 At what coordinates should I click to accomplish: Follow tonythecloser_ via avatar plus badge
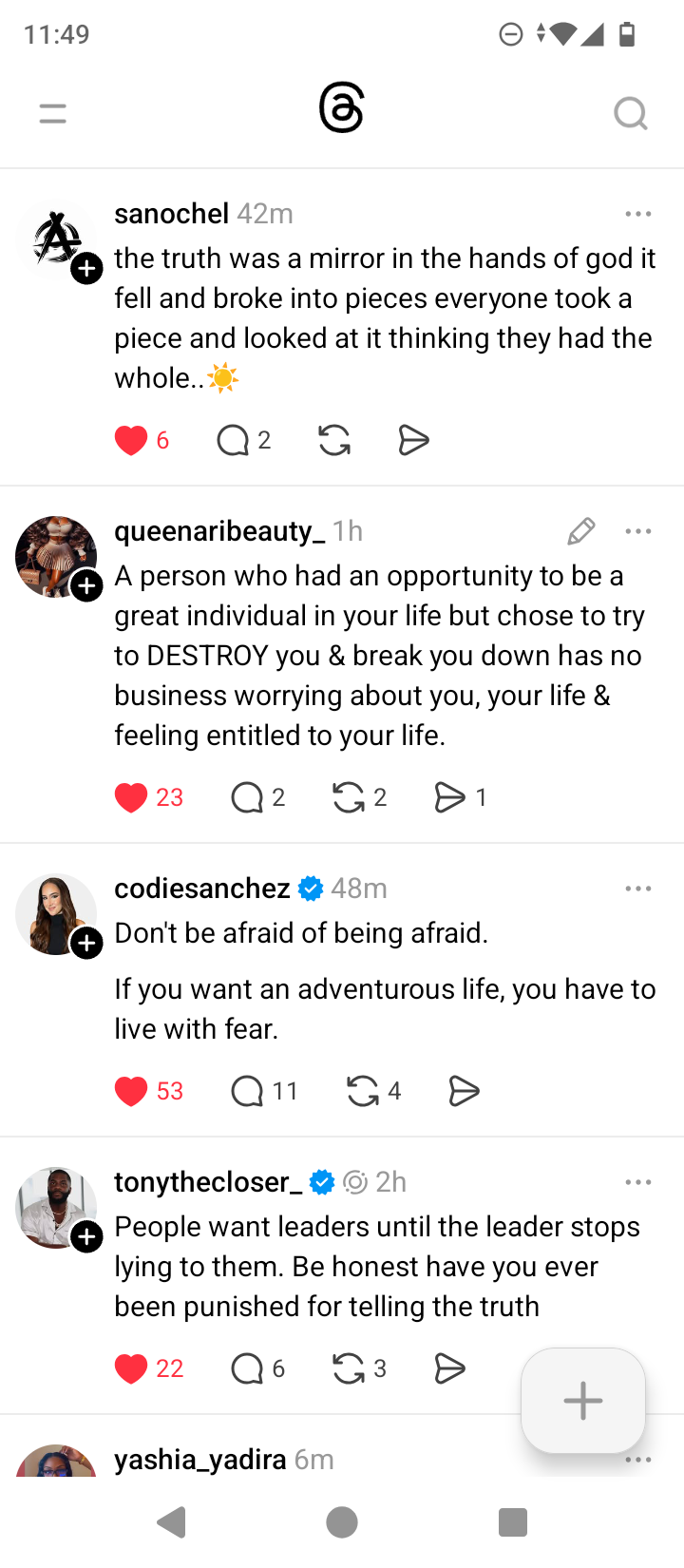86,1236
